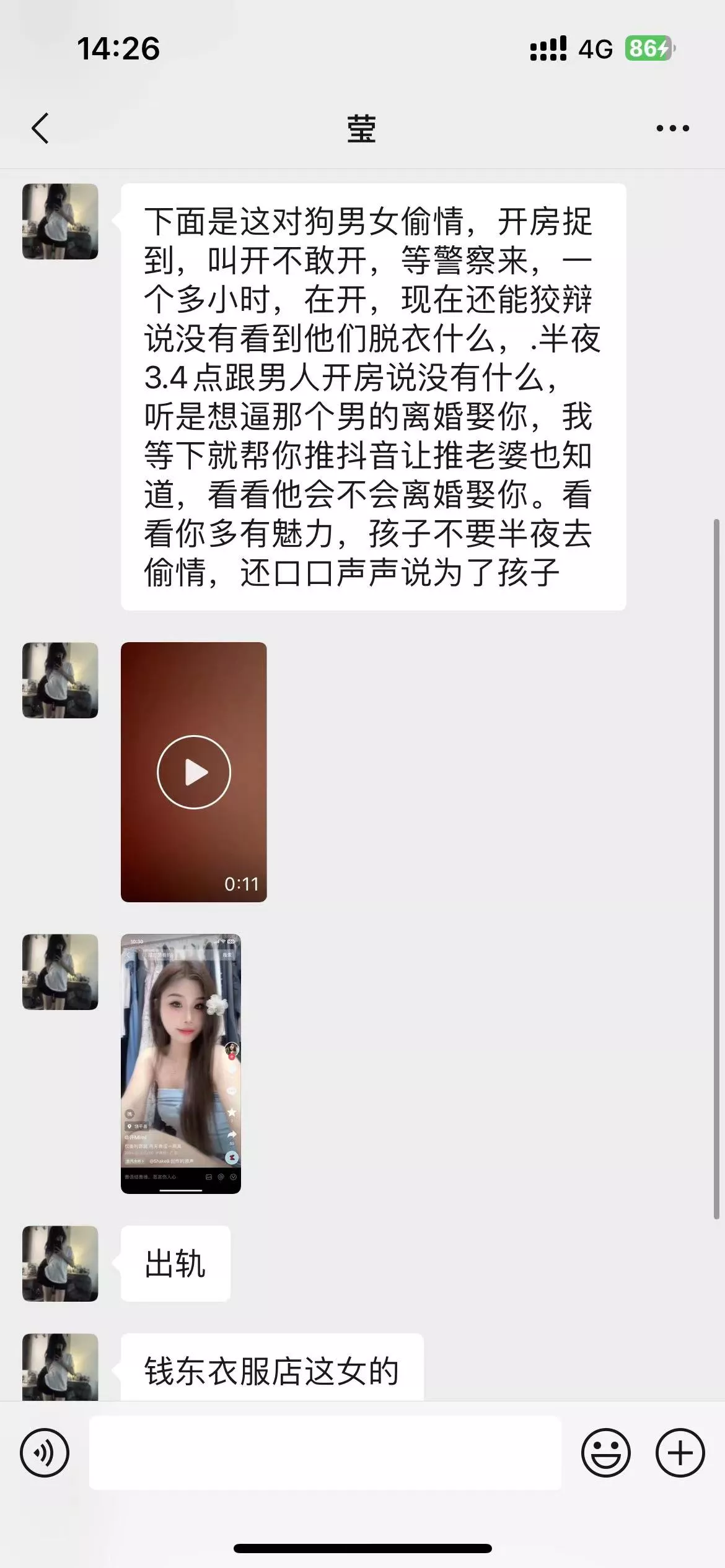Image resolution: width=725 pixels, height=1568 pixels.
Task: Open the three-dot chat options menu
Action: click(672, 128)
